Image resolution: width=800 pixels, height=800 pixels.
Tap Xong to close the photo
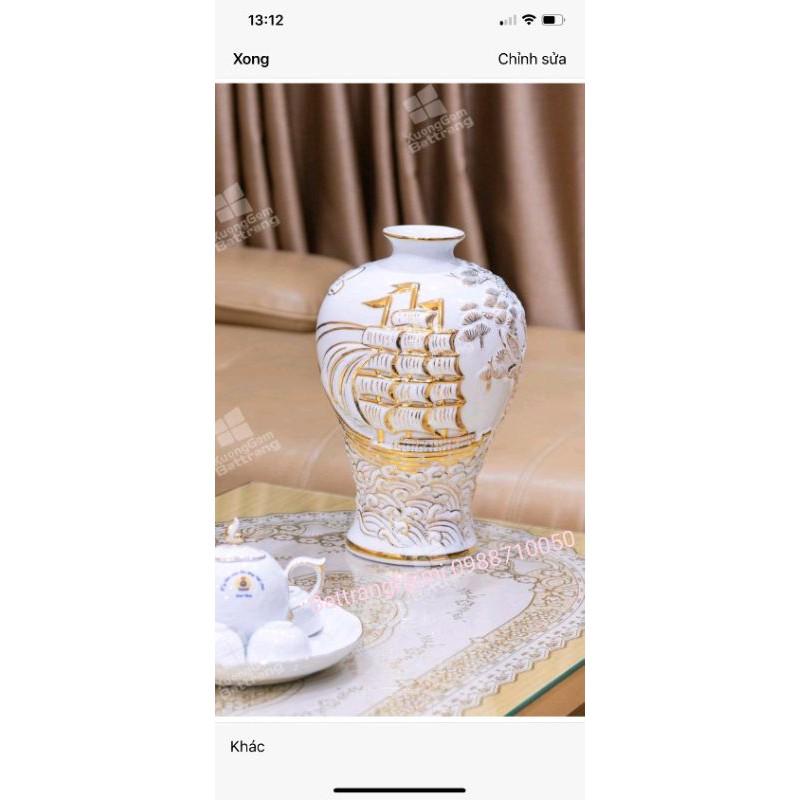point(251,59)
